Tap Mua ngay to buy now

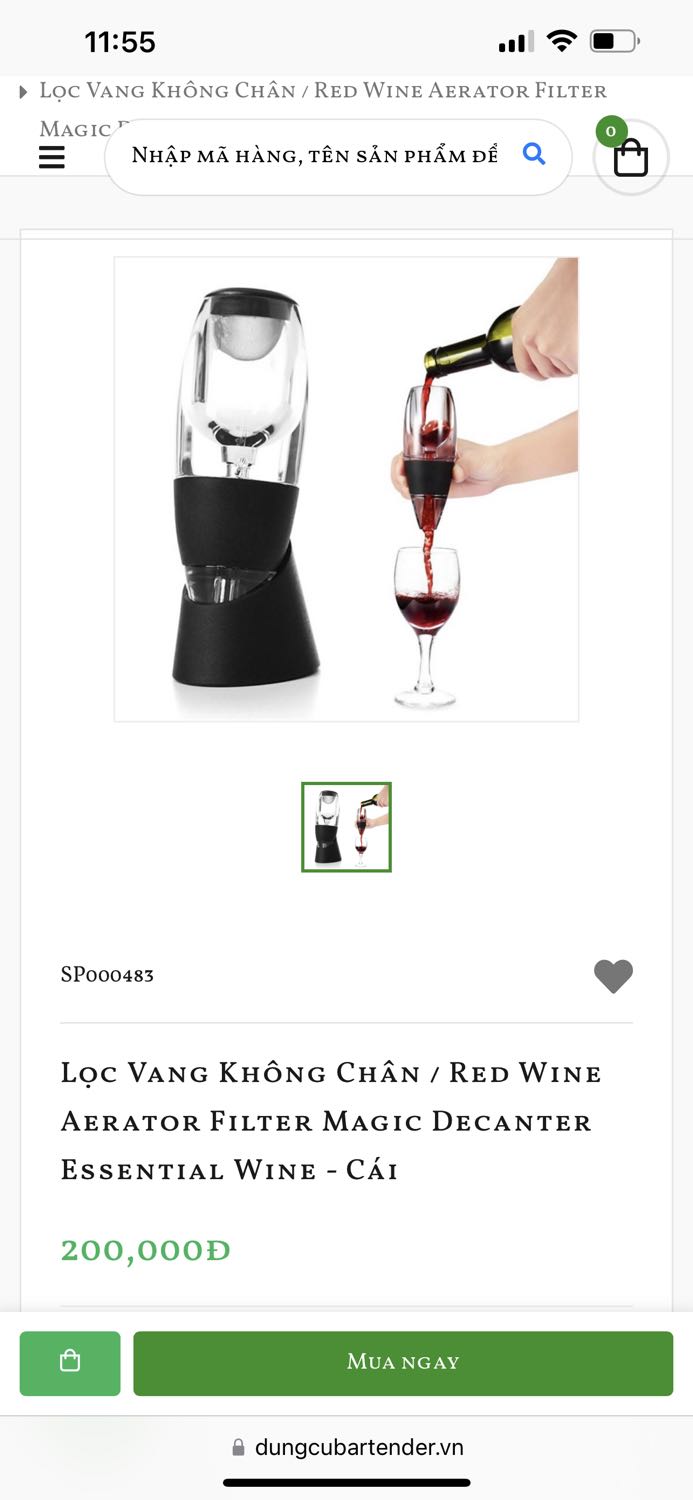tap(403, 1363)
